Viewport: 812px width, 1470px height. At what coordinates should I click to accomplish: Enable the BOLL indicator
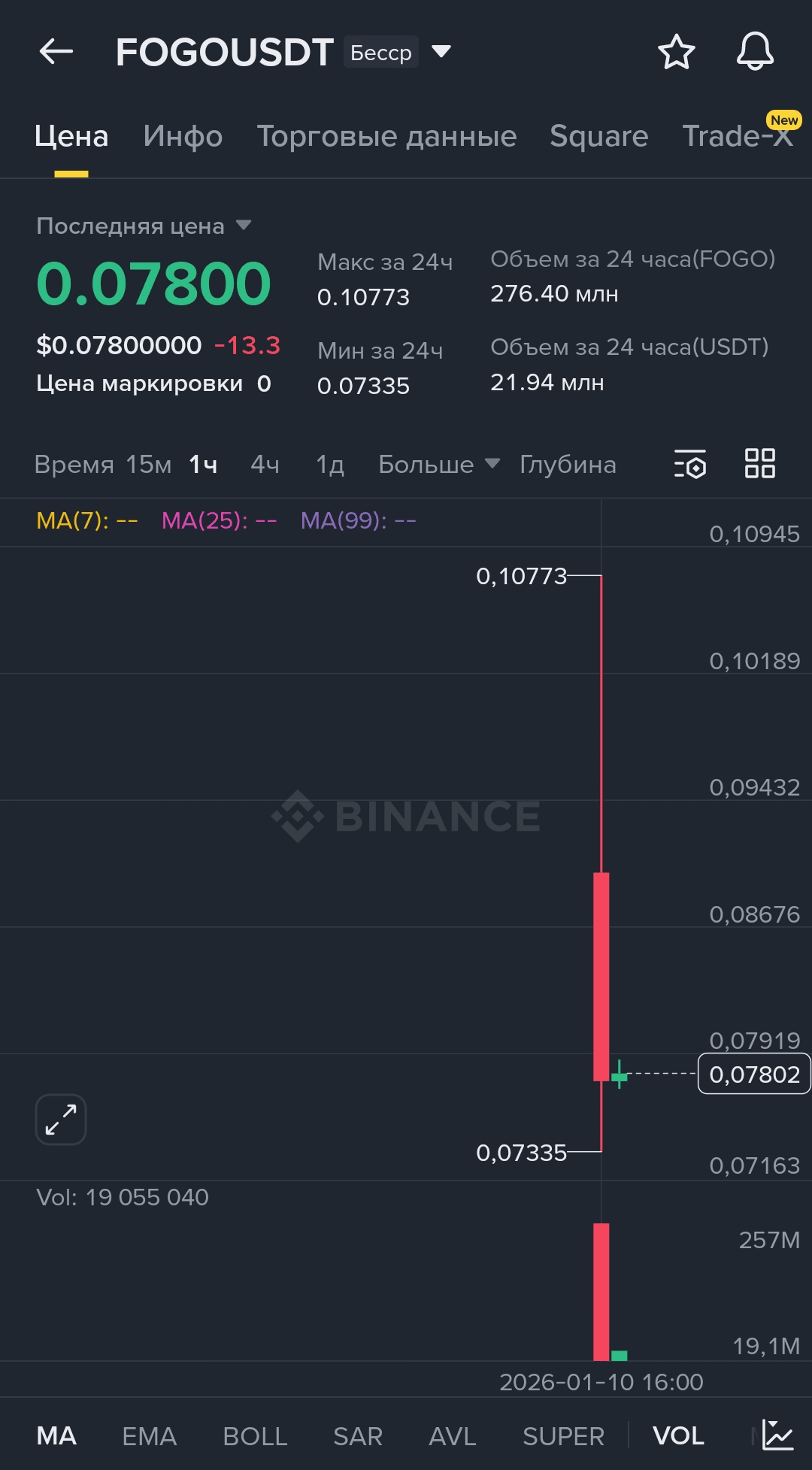coord(255,1436)
